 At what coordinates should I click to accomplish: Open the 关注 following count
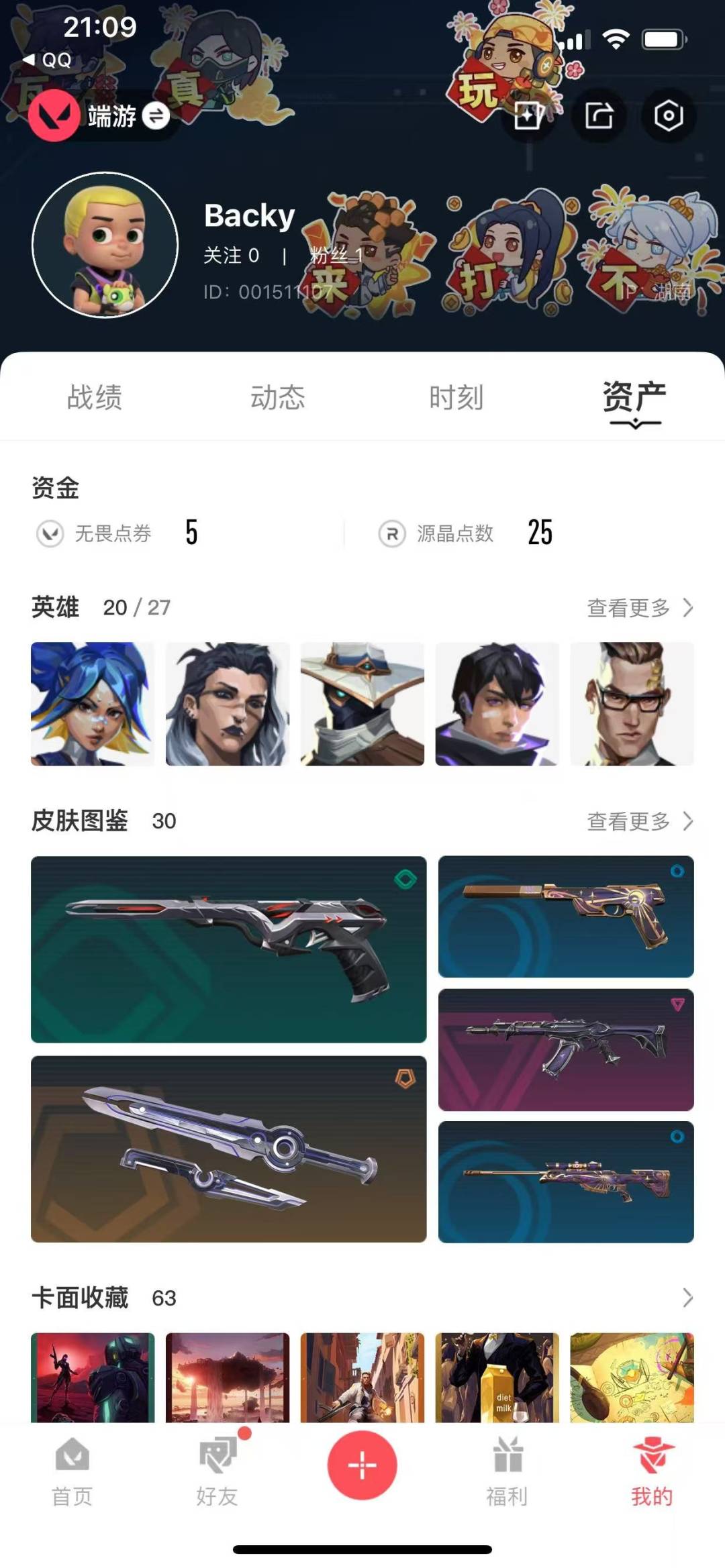pyautogui.click(x=232, y=256)
